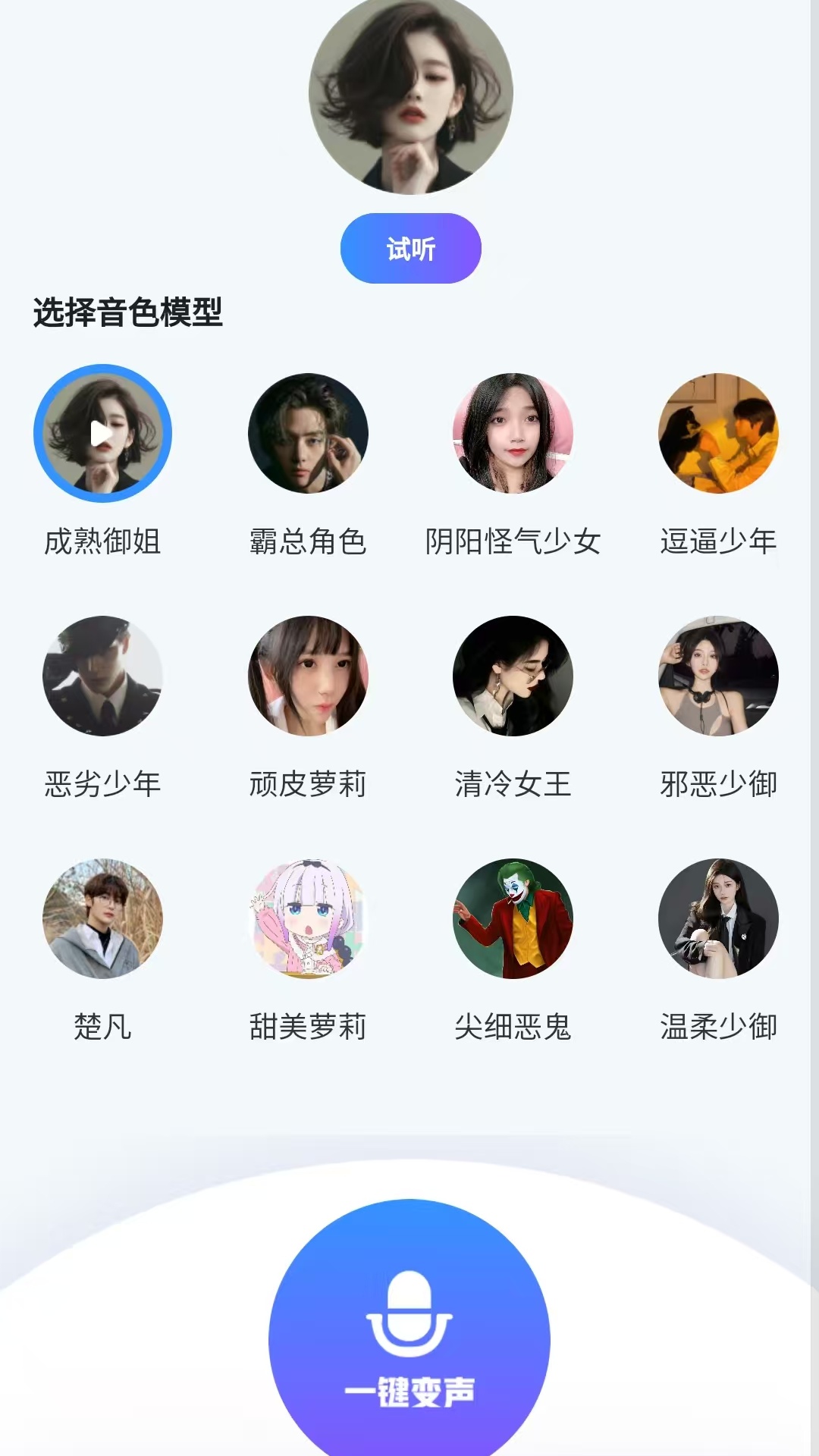The width and height of the screenshot is (819, 1456).
Task: Choose the 阴阳怪气少女 voice model
Action: [x=513, y=434]
